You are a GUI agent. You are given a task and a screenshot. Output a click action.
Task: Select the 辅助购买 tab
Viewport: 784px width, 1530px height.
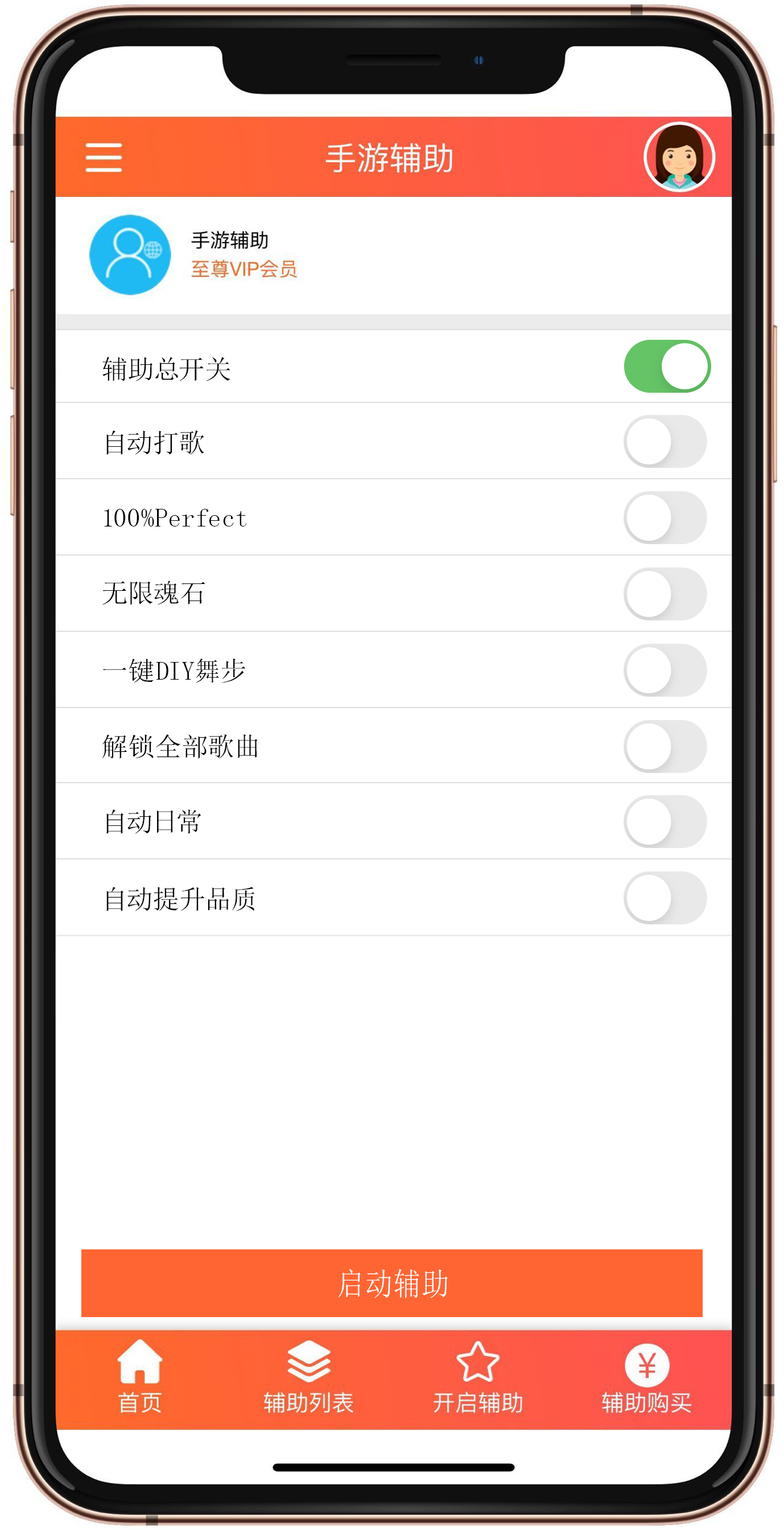[x=646, y=1378]
